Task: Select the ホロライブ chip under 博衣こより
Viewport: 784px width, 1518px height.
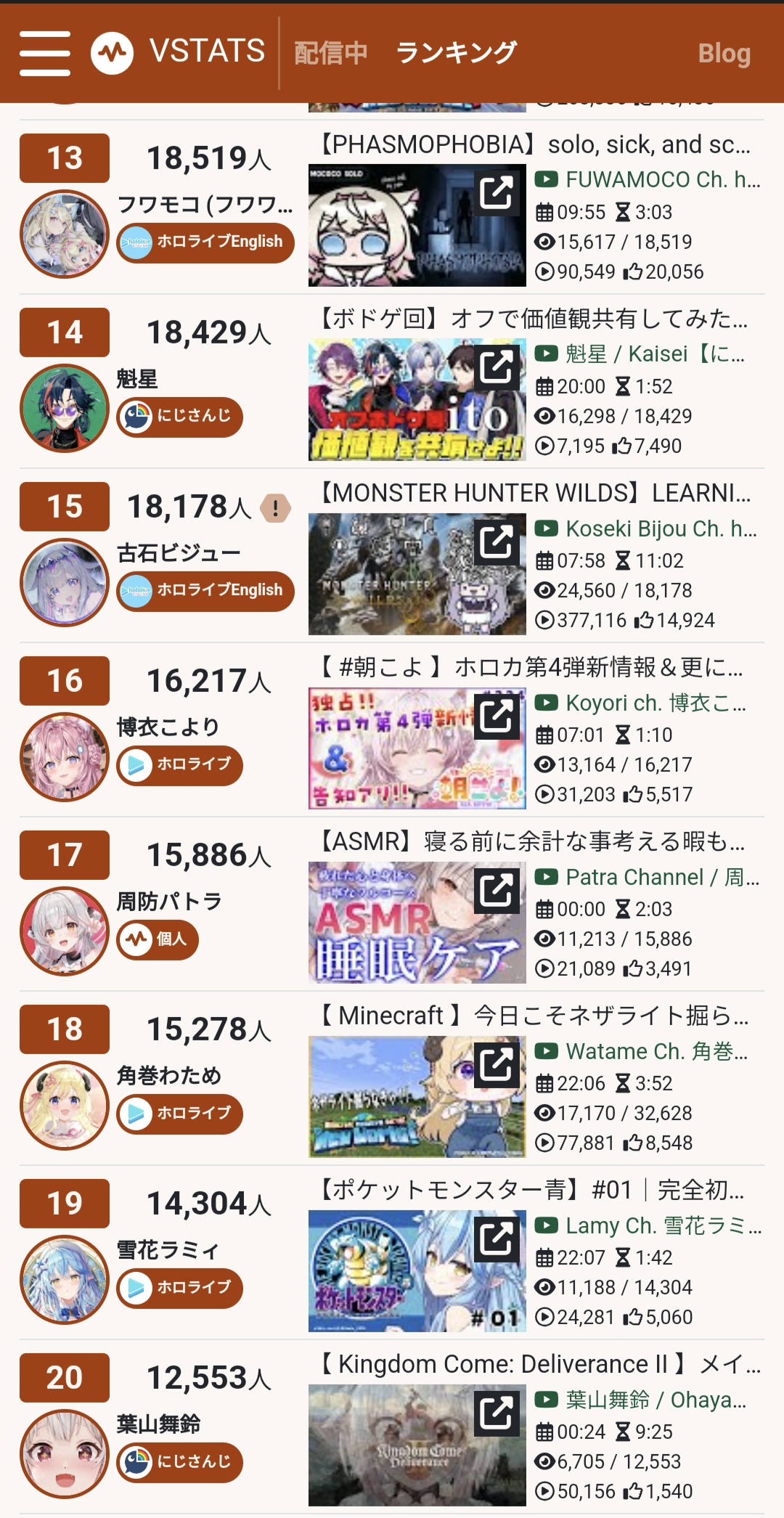Action: point(180,765)
